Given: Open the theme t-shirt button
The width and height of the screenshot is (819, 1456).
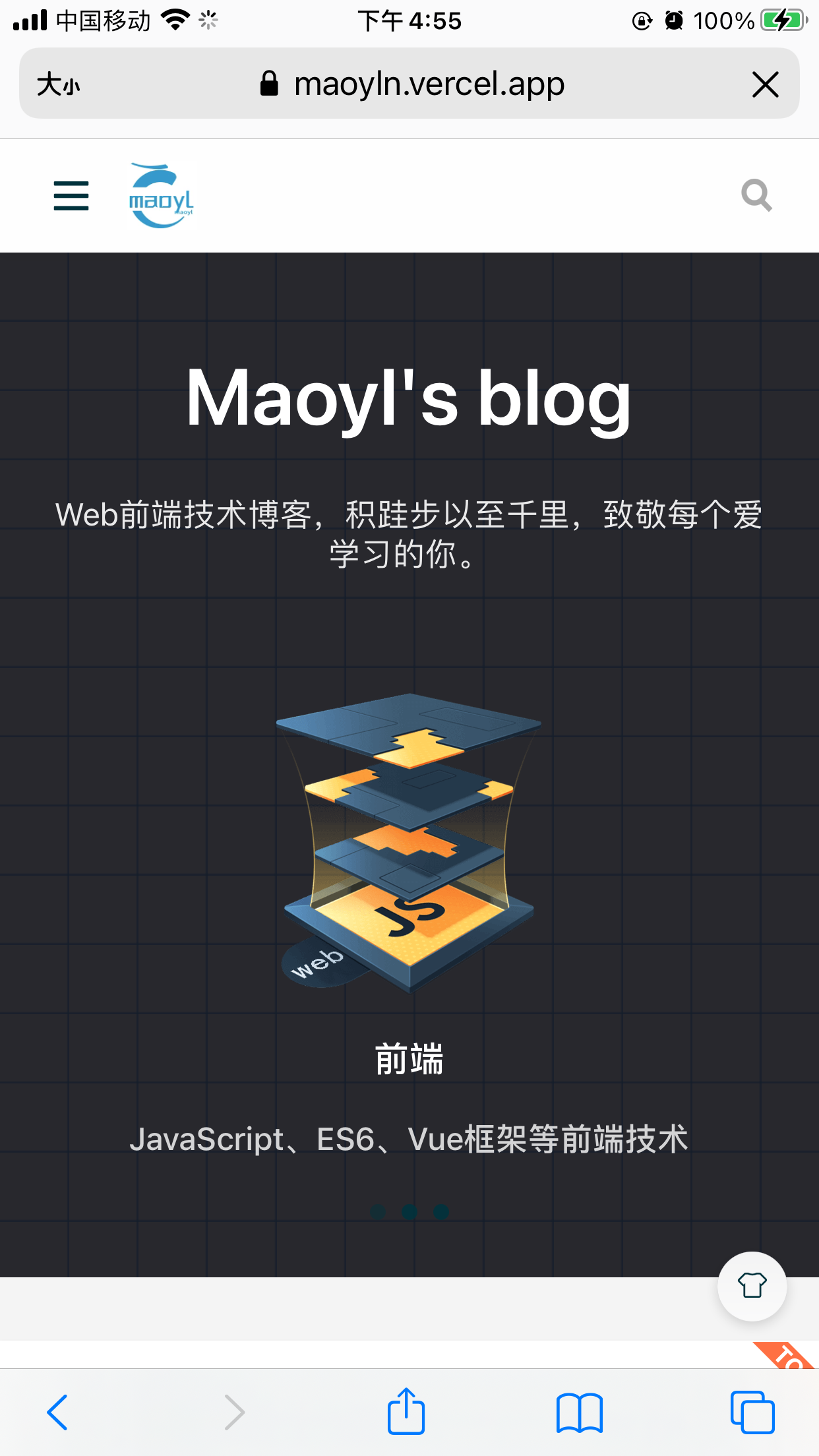Looking at the screenshot, I should click(x=752, y=1285).
